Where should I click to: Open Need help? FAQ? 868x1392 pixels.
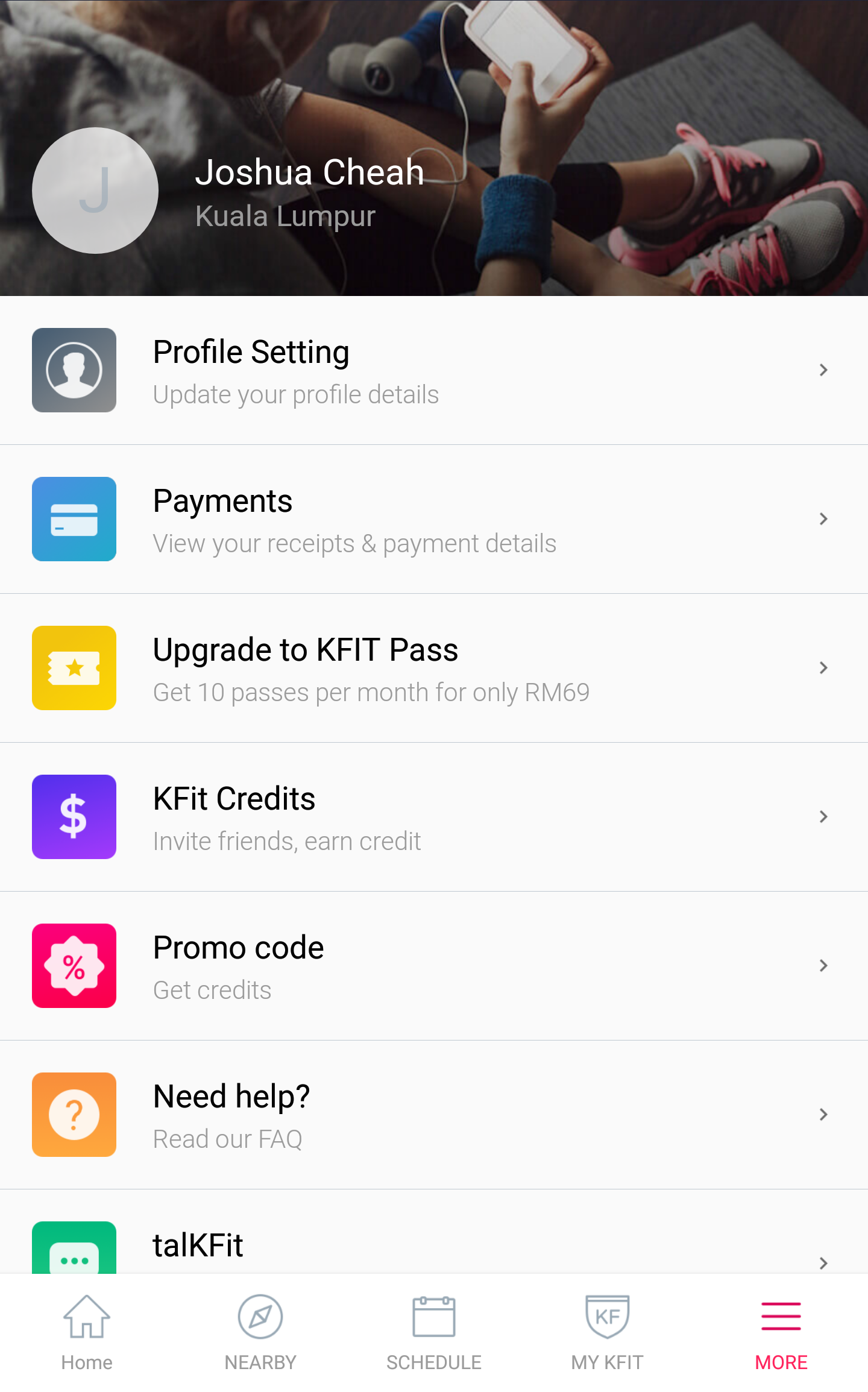pos(434,1115)
